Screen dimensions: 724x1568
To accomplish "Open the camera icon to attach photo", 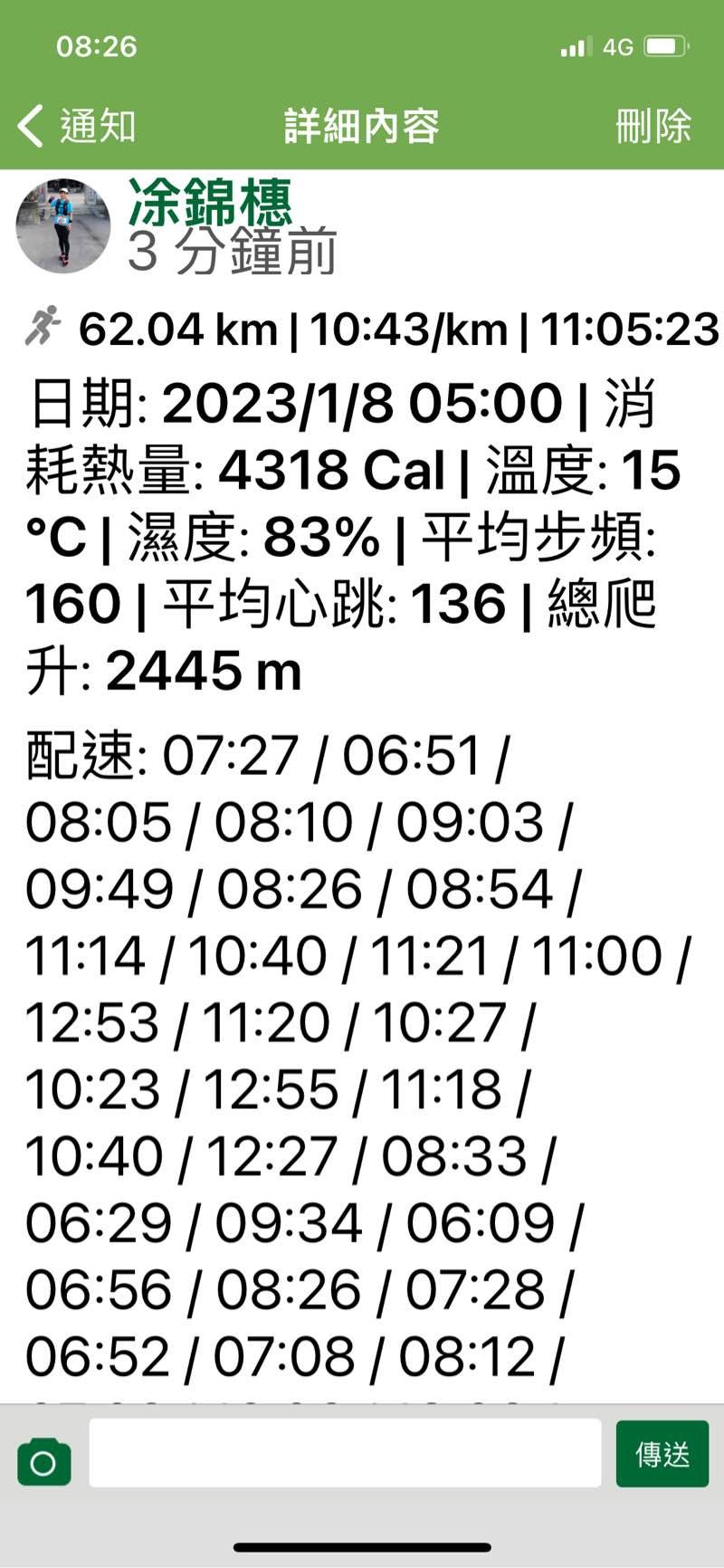I will [x=43, y=1460].
